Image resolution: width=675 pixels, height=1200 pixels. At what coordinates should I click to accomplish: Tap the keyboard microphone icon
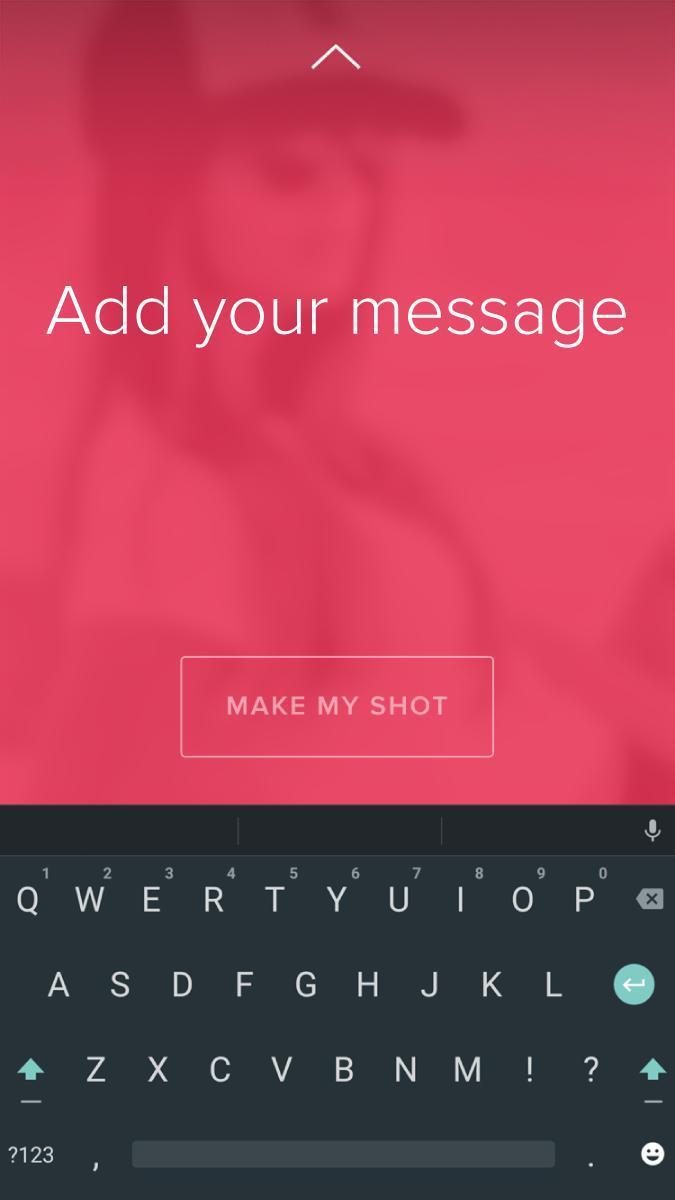652,830
